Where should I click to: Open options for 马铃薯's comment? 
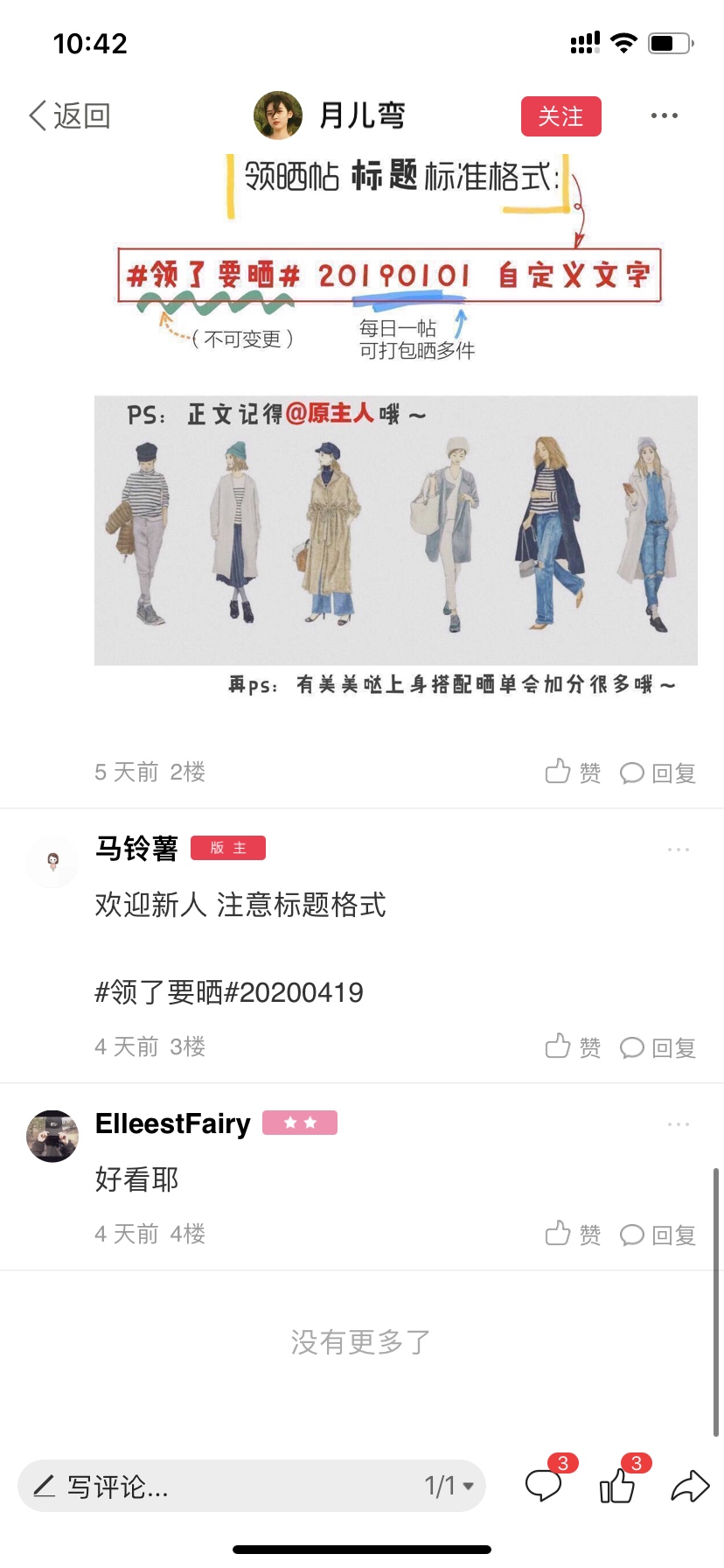point(679,850)
